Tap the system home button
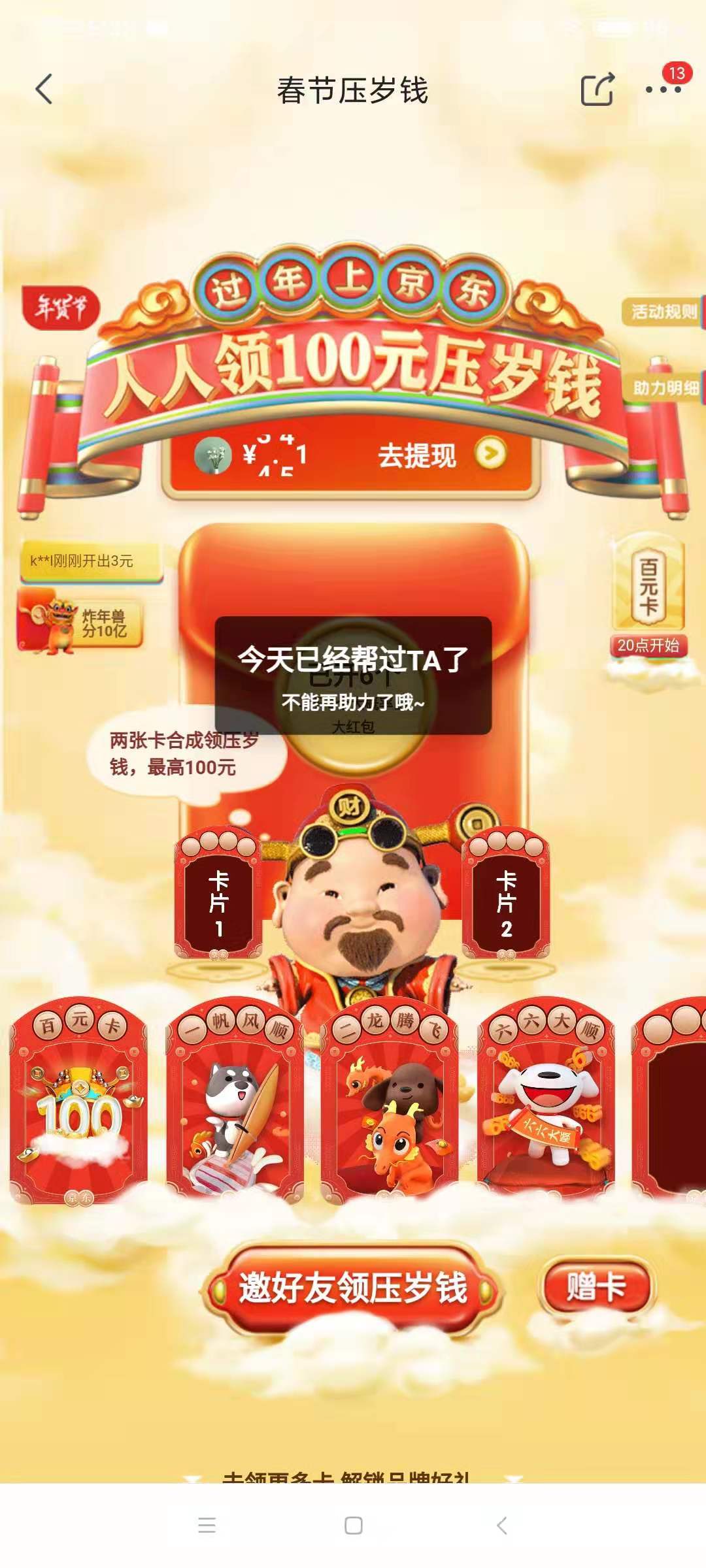This screenshot has height=1568, width=706. pos(354,1526)
